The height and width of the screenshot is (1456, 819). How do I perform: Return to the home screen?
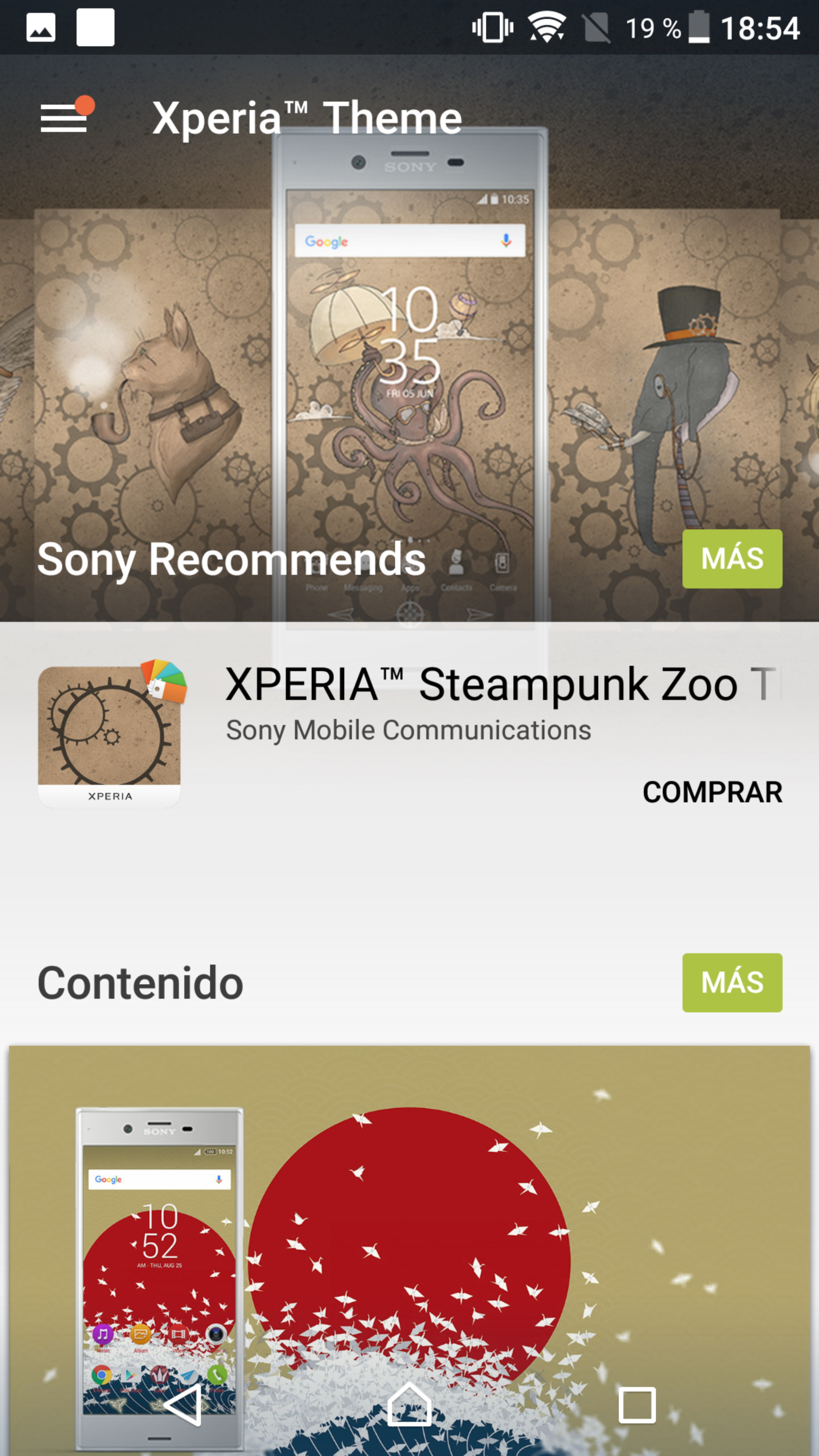click(409, 1404)
